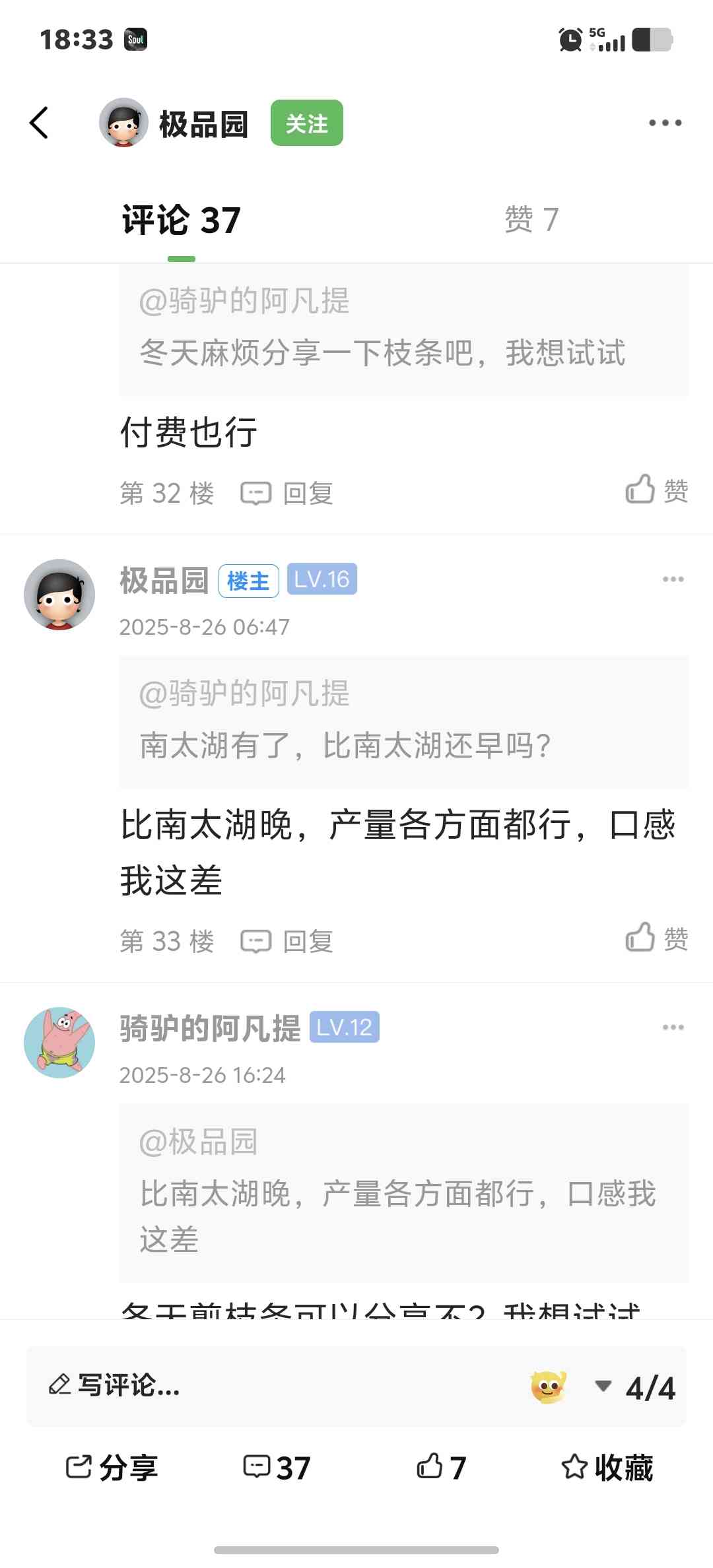Follow 极品园 with the 关注 button
The width and height of the screenshot is (713, 1568).
tap(306, 123)
